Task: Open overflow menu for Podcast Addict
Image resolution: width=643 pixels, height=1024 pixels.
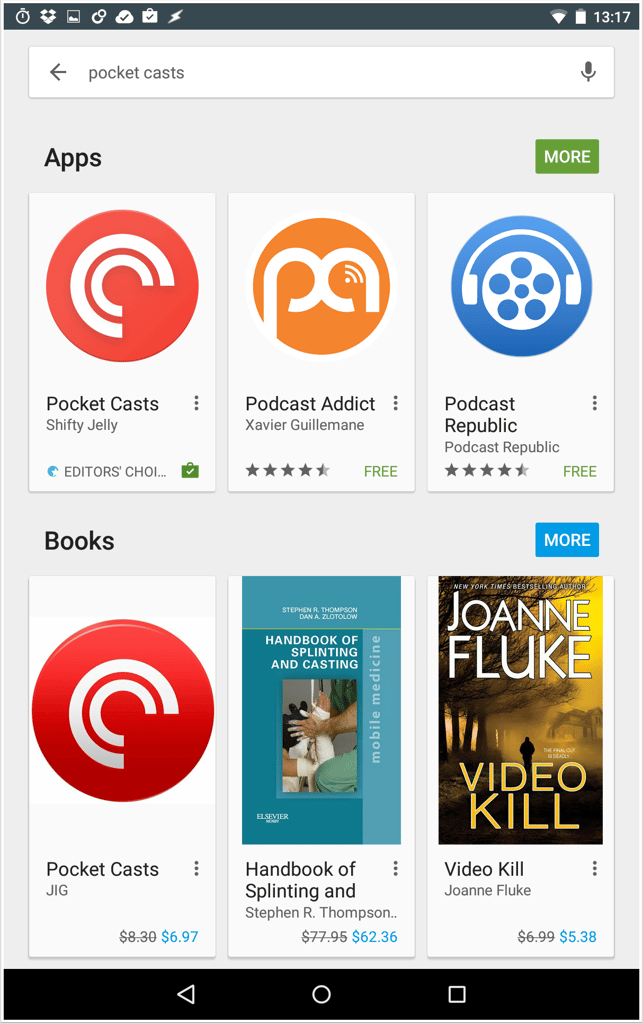Action: 395,403
